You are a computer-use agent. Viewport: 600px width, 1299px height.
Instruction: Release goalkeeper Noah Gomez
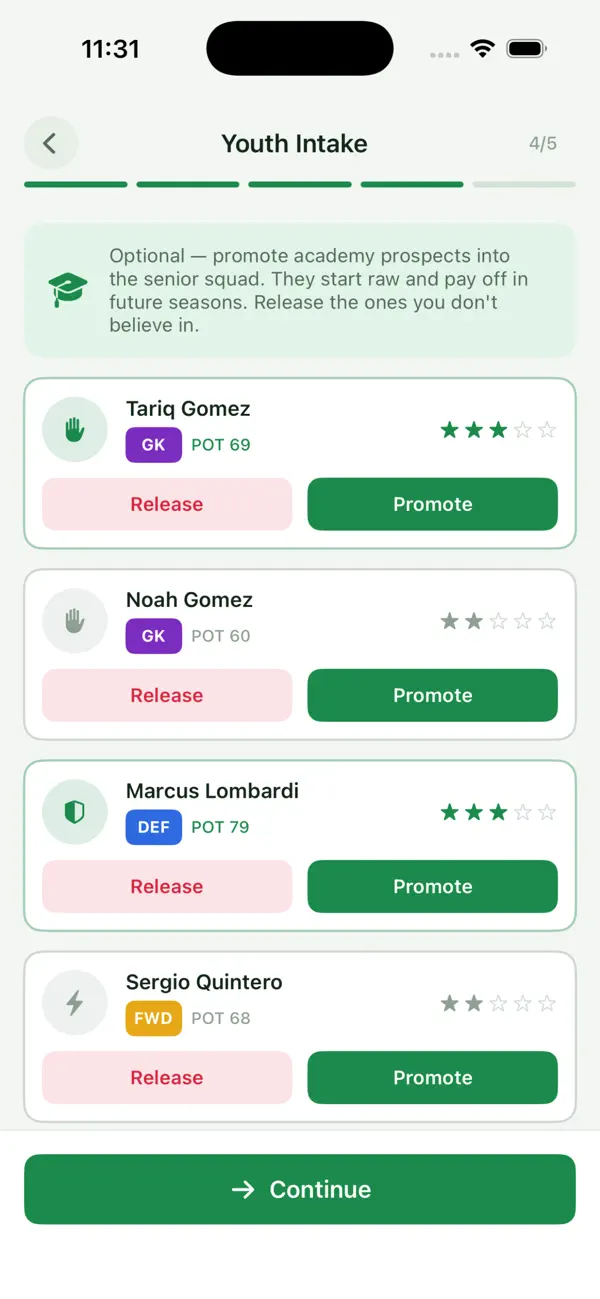(167, 695)
